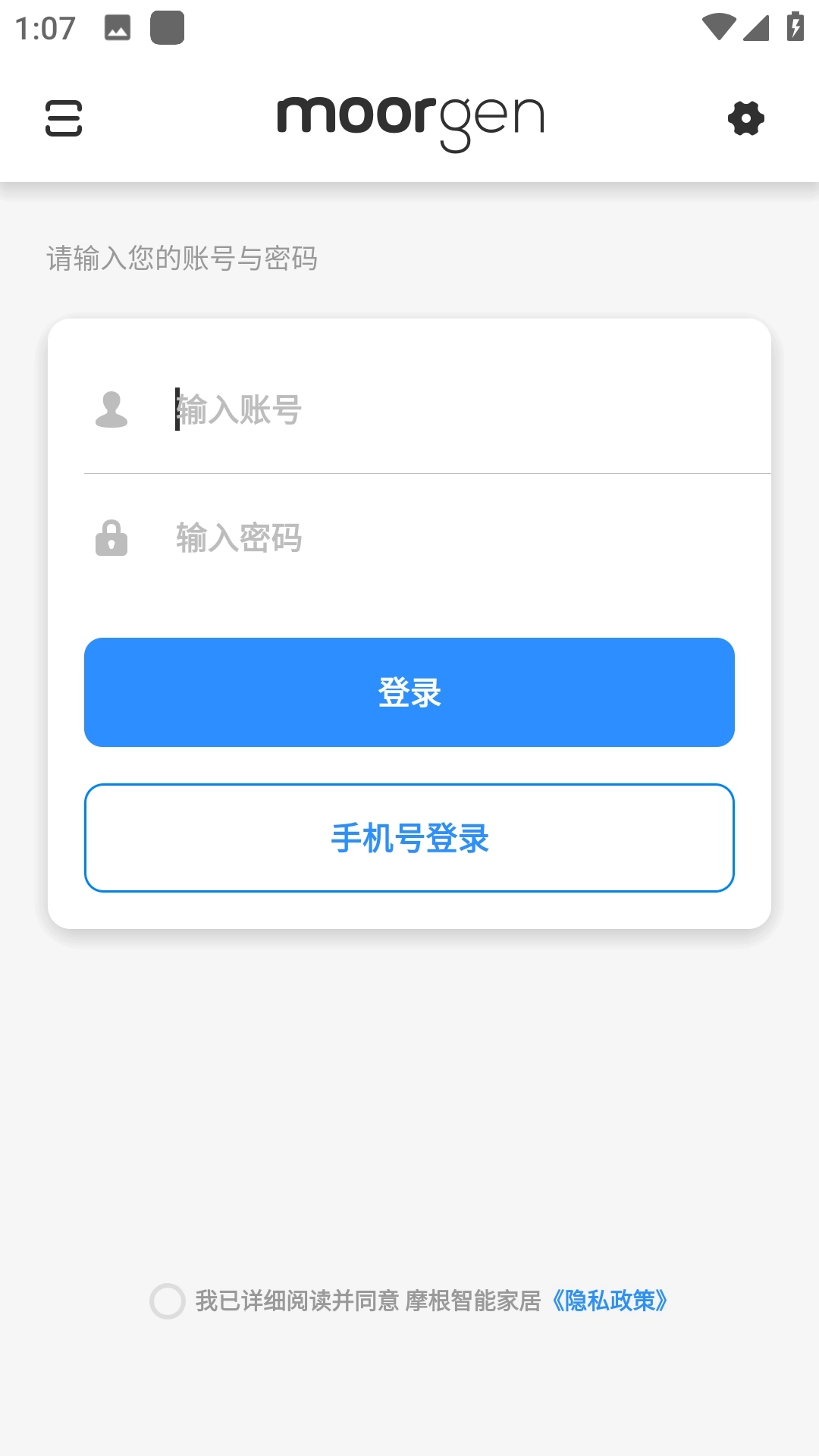Choose 手机号登录 phone login
Image resolution: width=819 pixels, height=1456 pixels.
tap(409, 838)
